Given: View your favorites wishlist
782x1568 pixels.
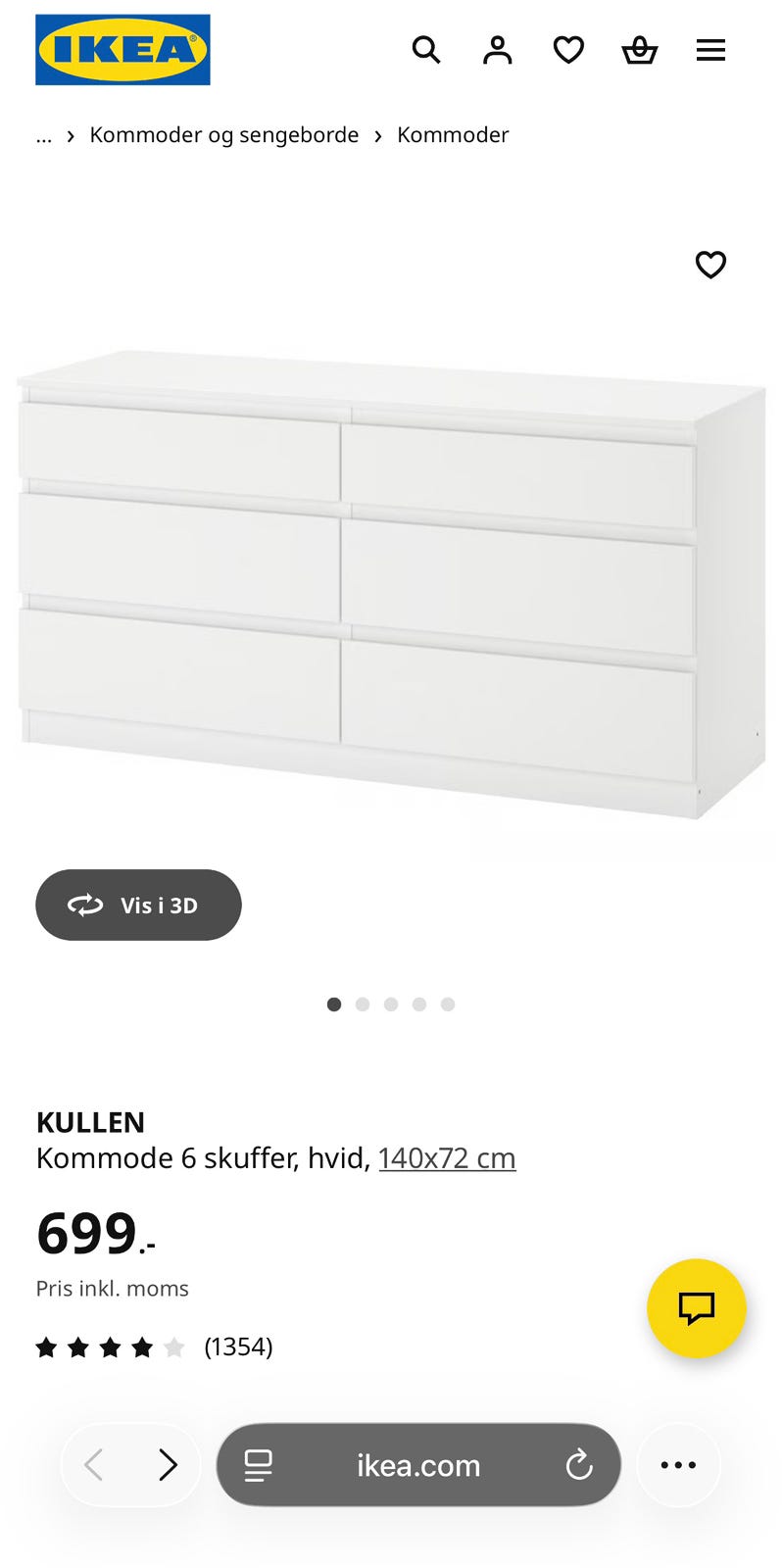Looking at the screenshot, I should point(567,50).
